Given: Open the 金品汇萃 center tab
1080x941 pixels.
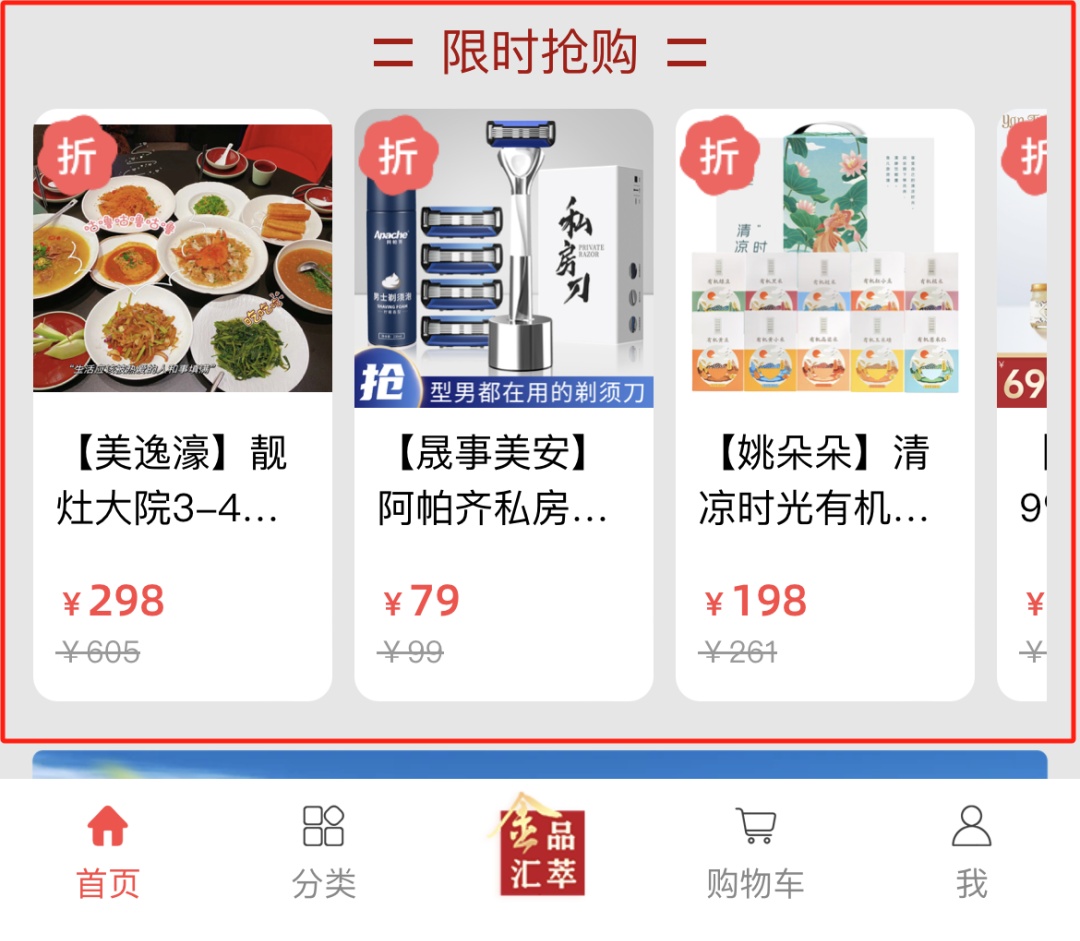Looking at the screenshot, I should [x=541, y=846].
